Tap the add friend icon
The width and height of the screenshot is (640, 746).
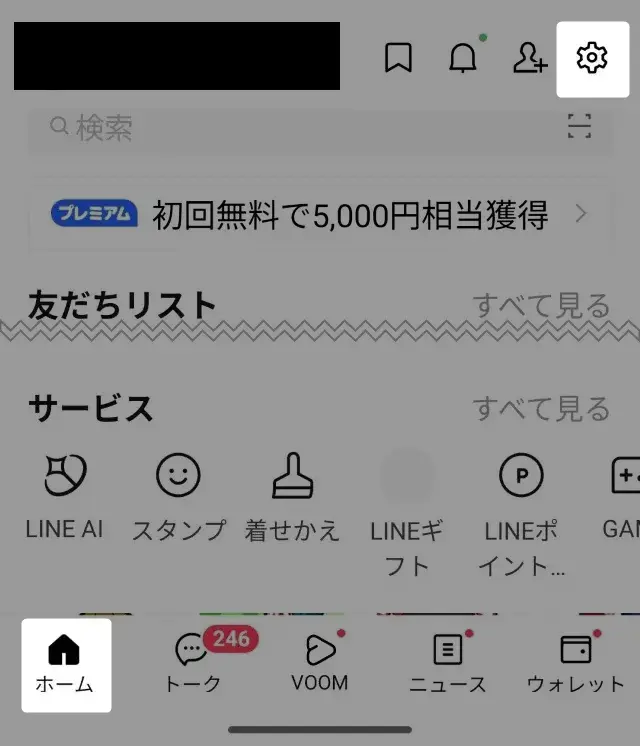coord(529,58)
